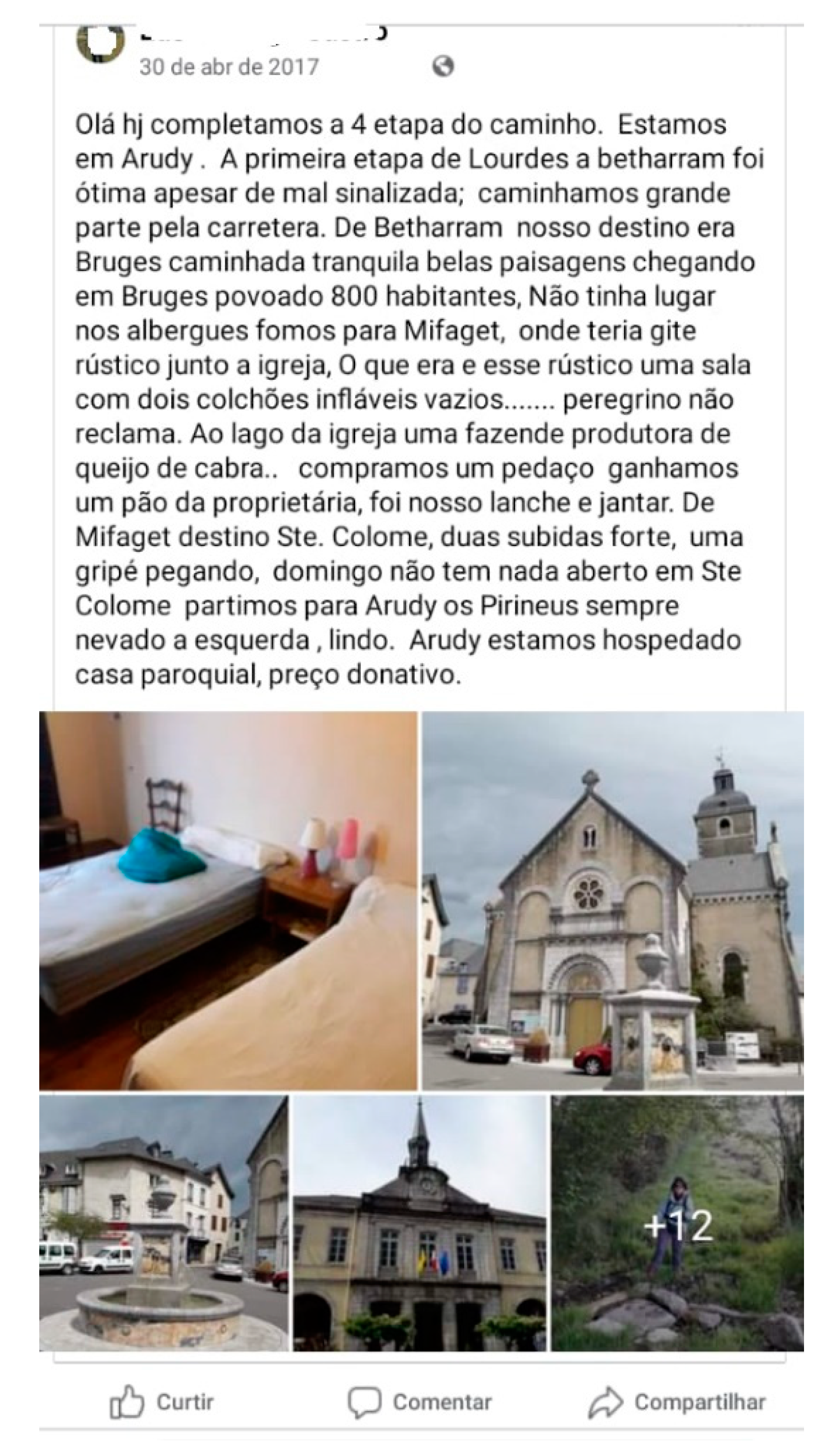833x1456 pixels.
Task: Tap the public audience globe icon
Action: (444, 67)
